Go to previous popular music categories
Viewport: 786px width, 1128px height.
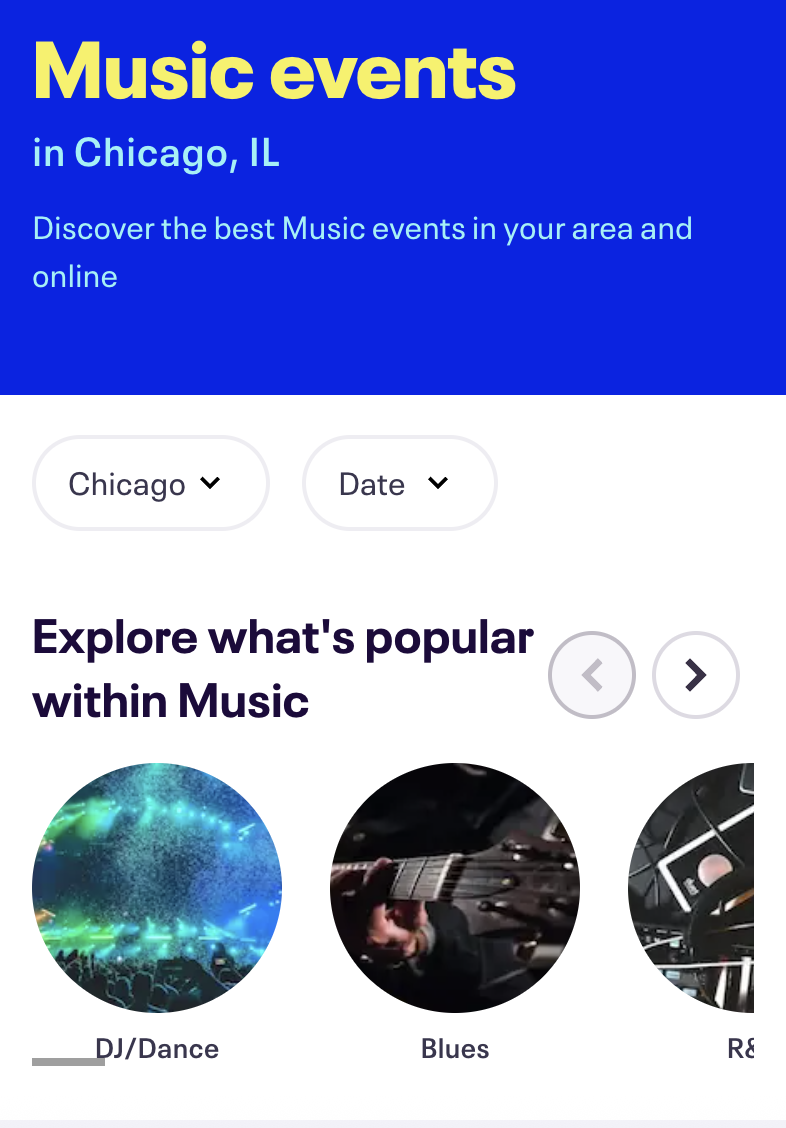[592, 675]
